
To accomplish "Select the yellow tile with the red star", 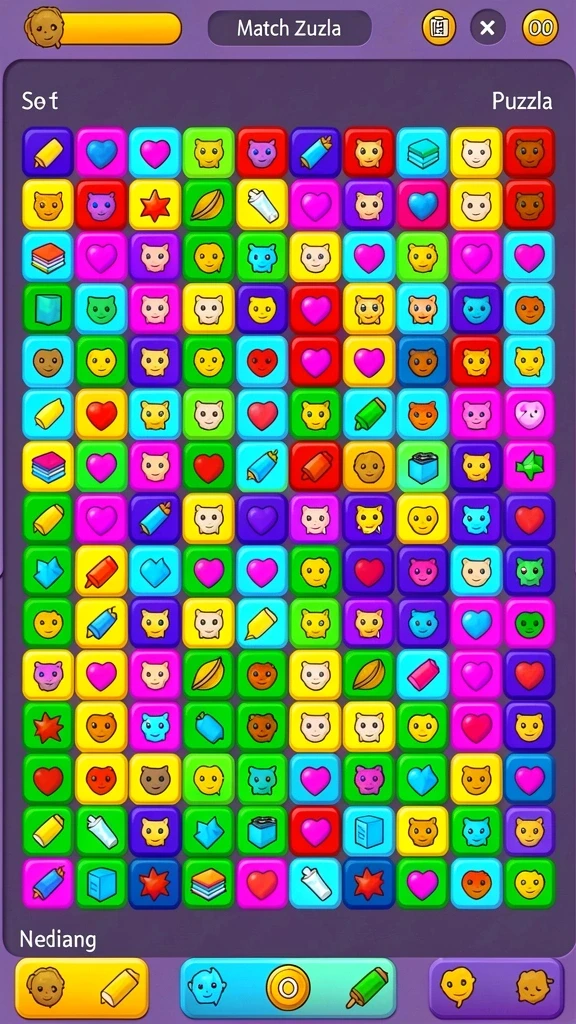I will (x=155, y=206).
